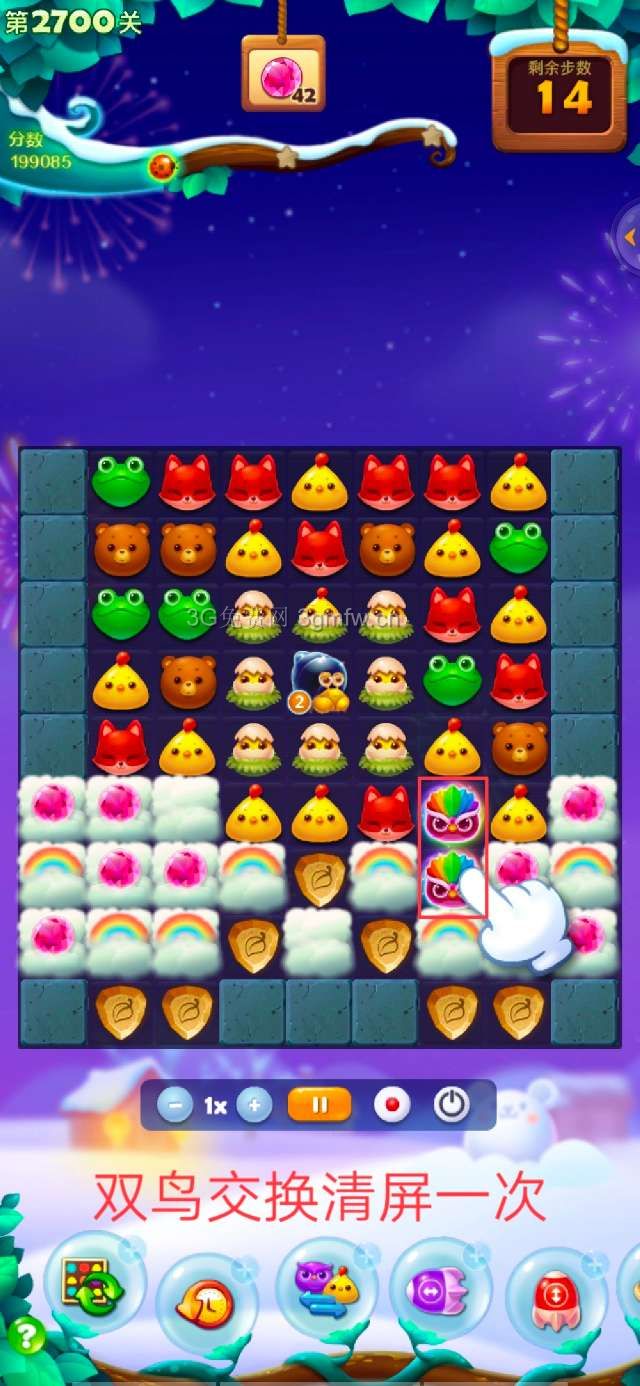Pause with the orange pause button
The width and height of the screenshot is (640, 1386).
[x=320, y=1105]
